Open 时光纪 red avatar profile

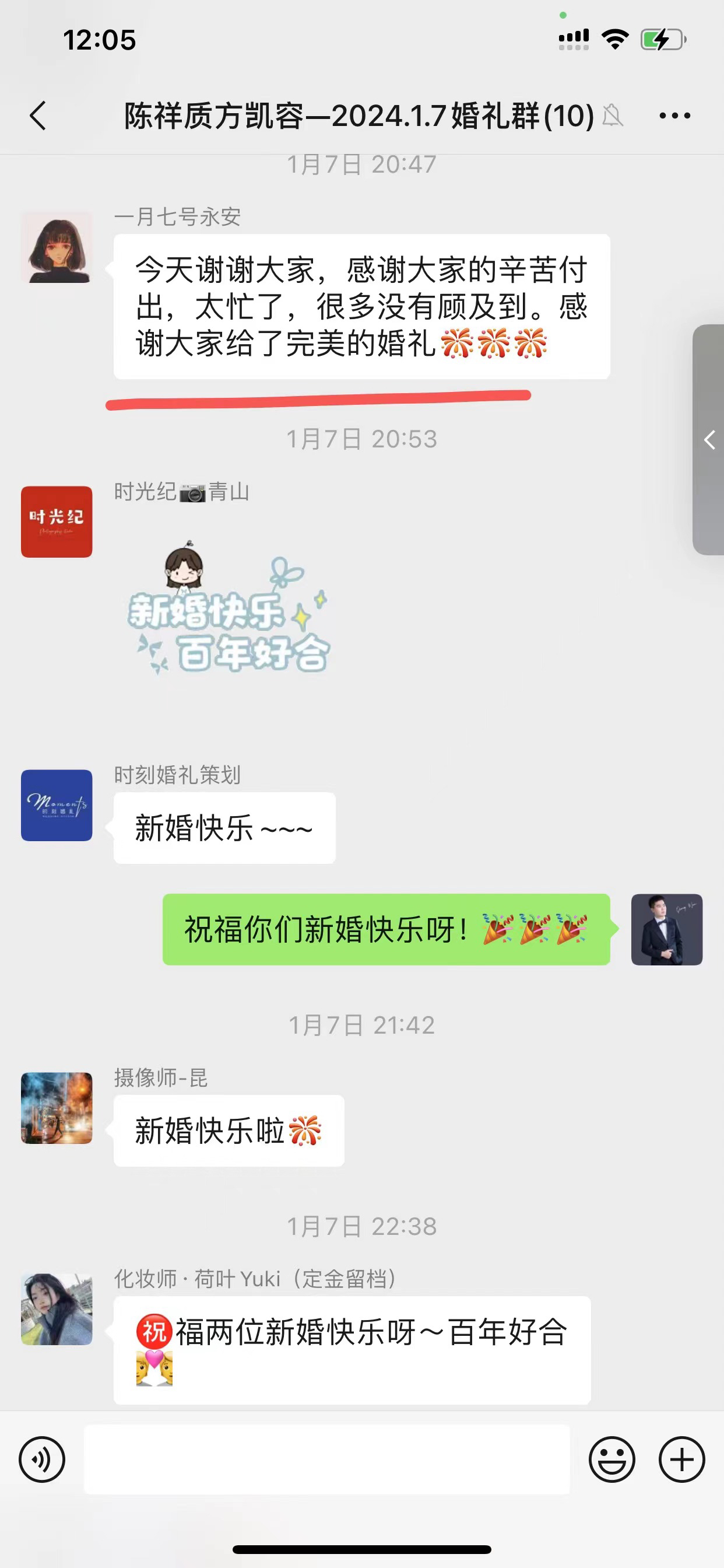click(57, 521)
